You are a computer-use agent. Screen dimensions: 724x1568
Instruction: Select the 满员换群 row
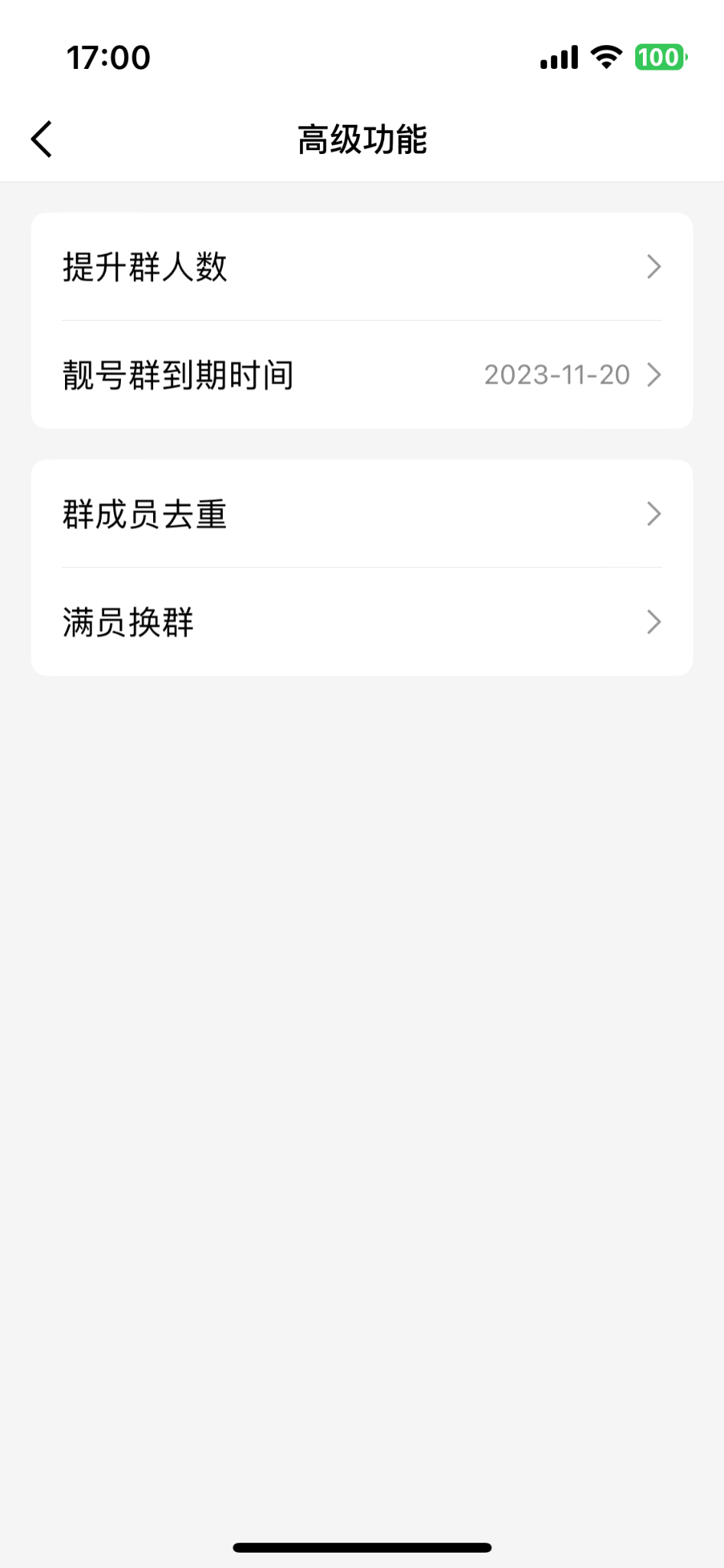361,622
